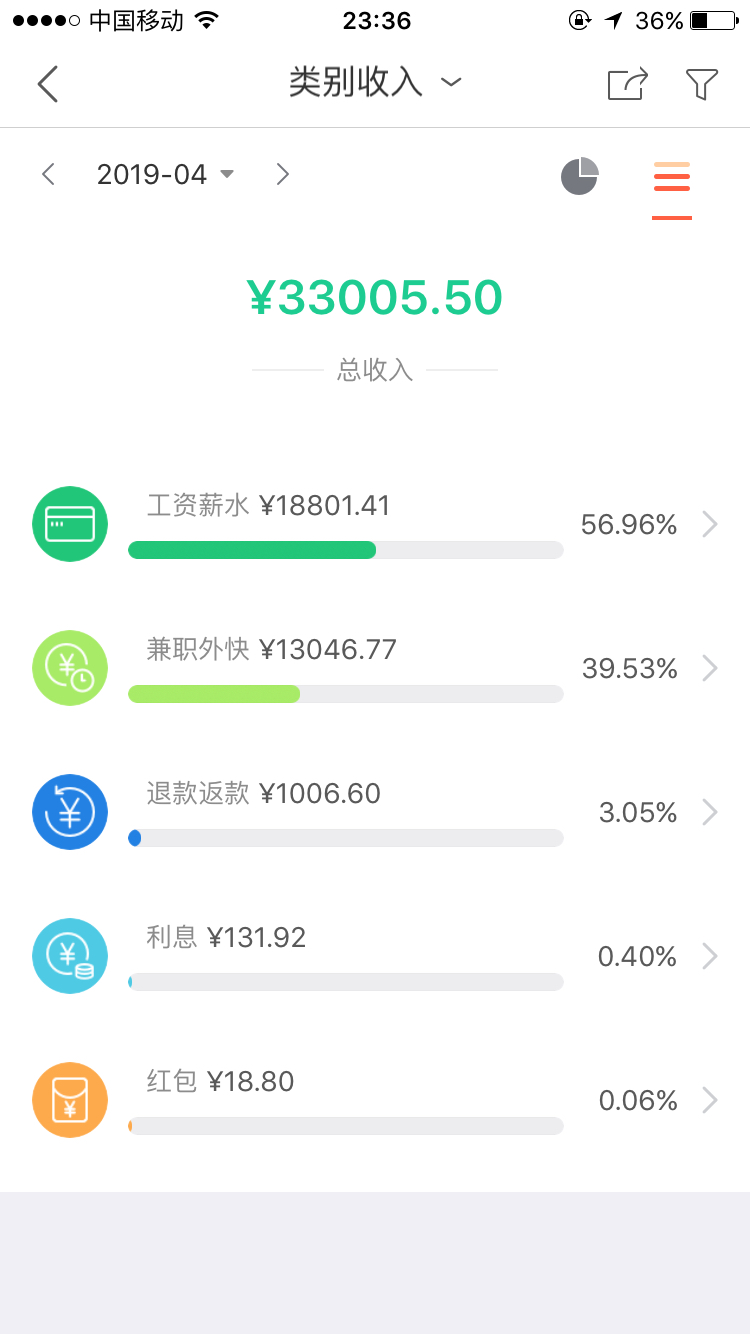Switch to the list view
750x1334 pixels.
coord(672,180)
